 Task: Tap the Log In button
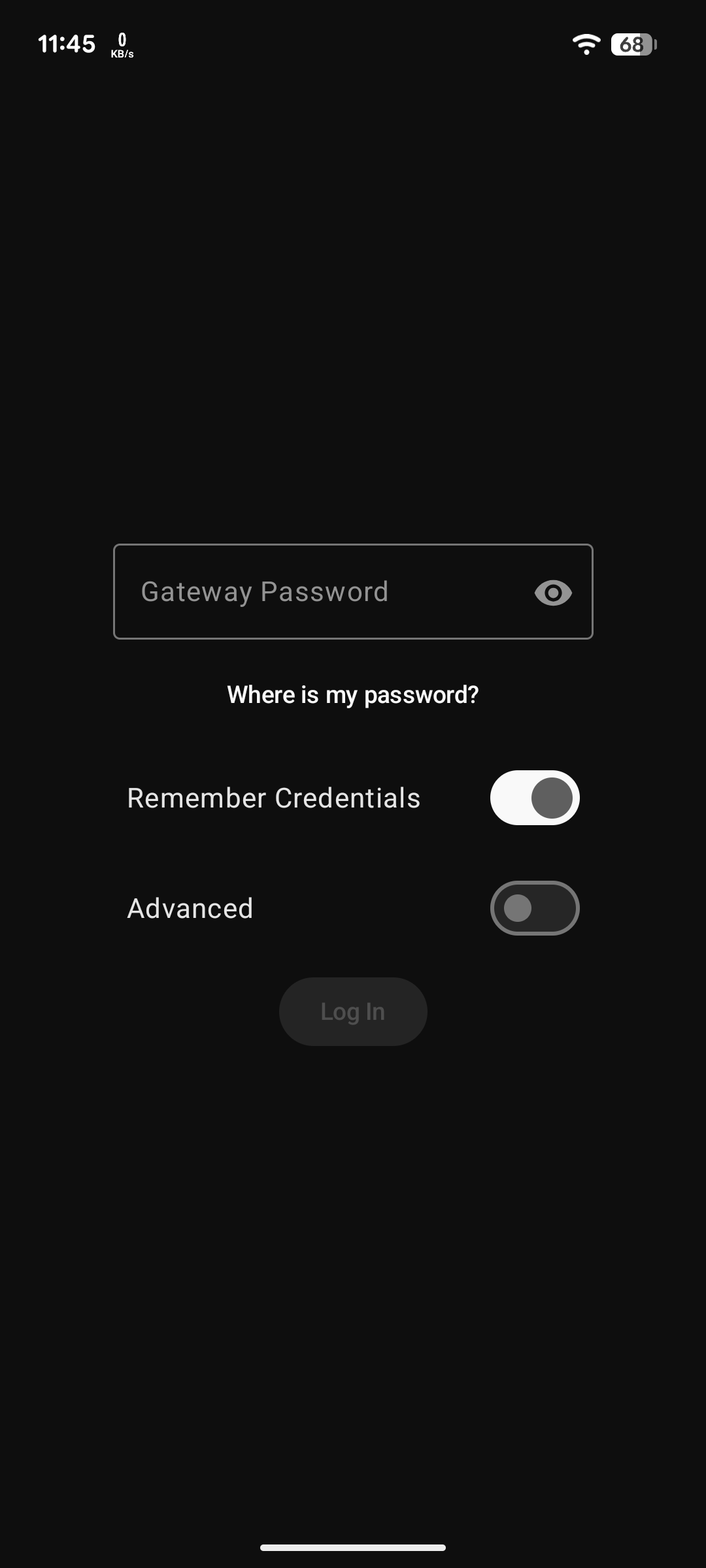(x=353, y=1011)
